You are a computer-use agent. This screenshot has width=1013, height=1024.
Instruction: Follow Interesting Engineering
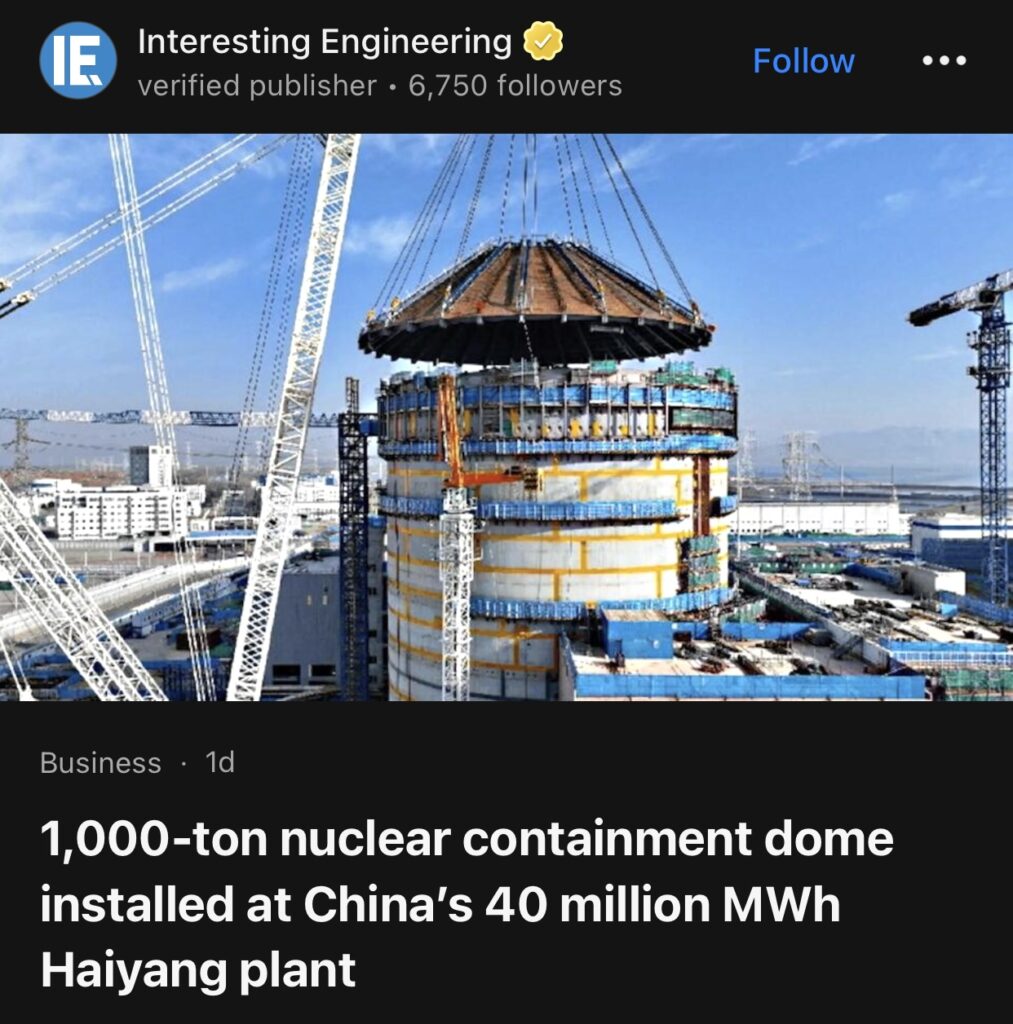tap(803, 61)
